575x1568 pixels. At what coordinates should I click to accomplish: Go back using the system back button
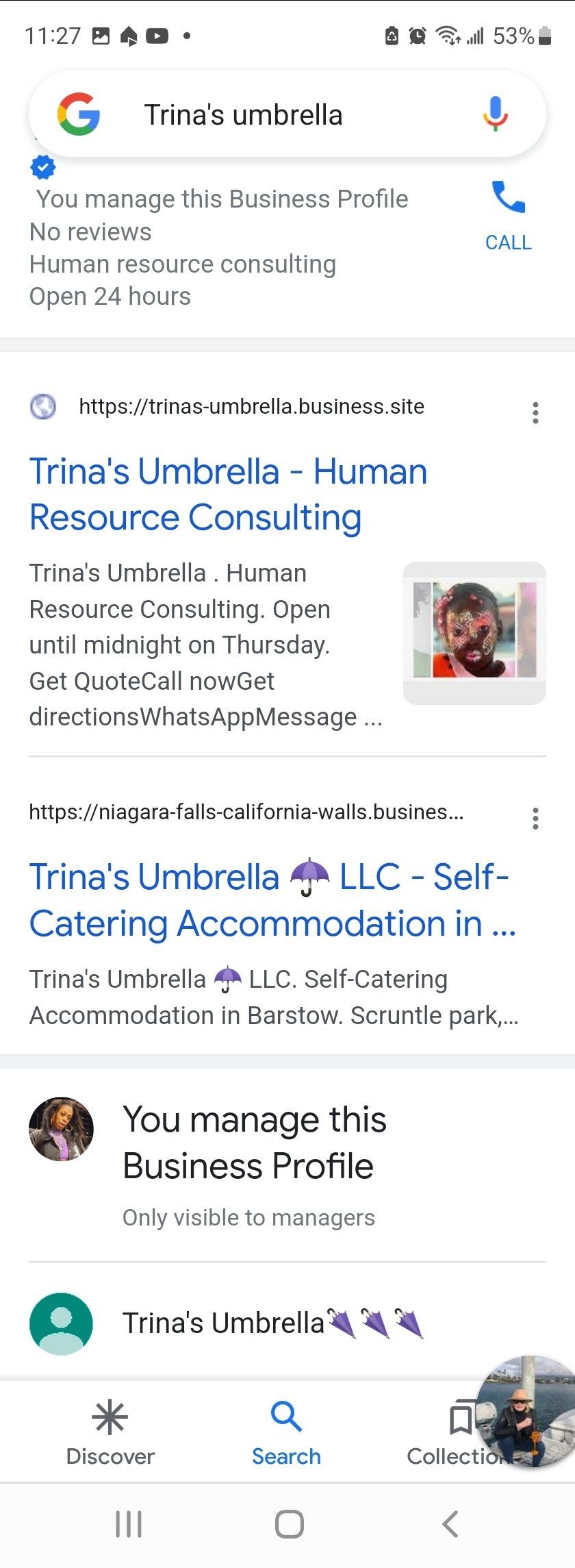point(450,1524)
